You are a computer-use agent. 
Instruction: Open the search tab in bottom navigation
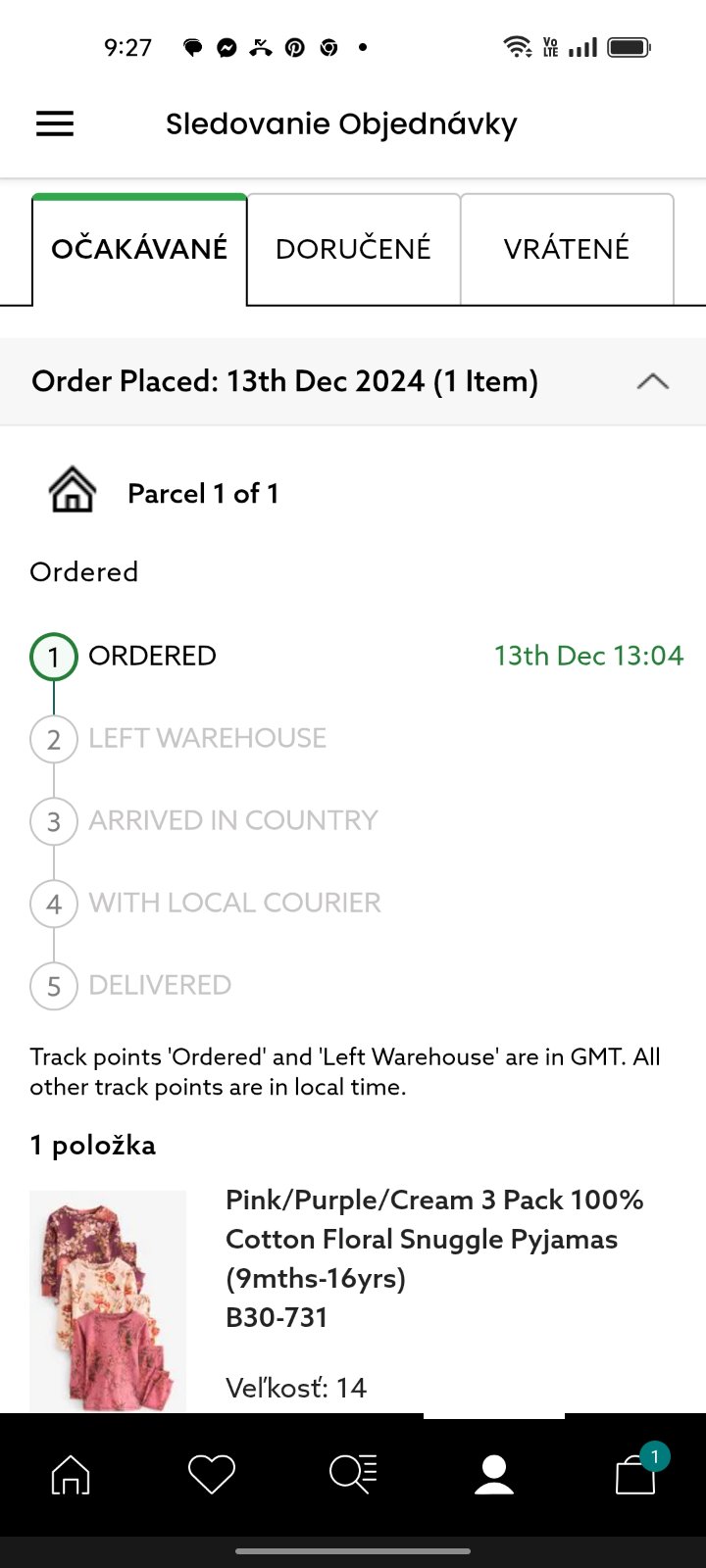[x=353, y=1474]
